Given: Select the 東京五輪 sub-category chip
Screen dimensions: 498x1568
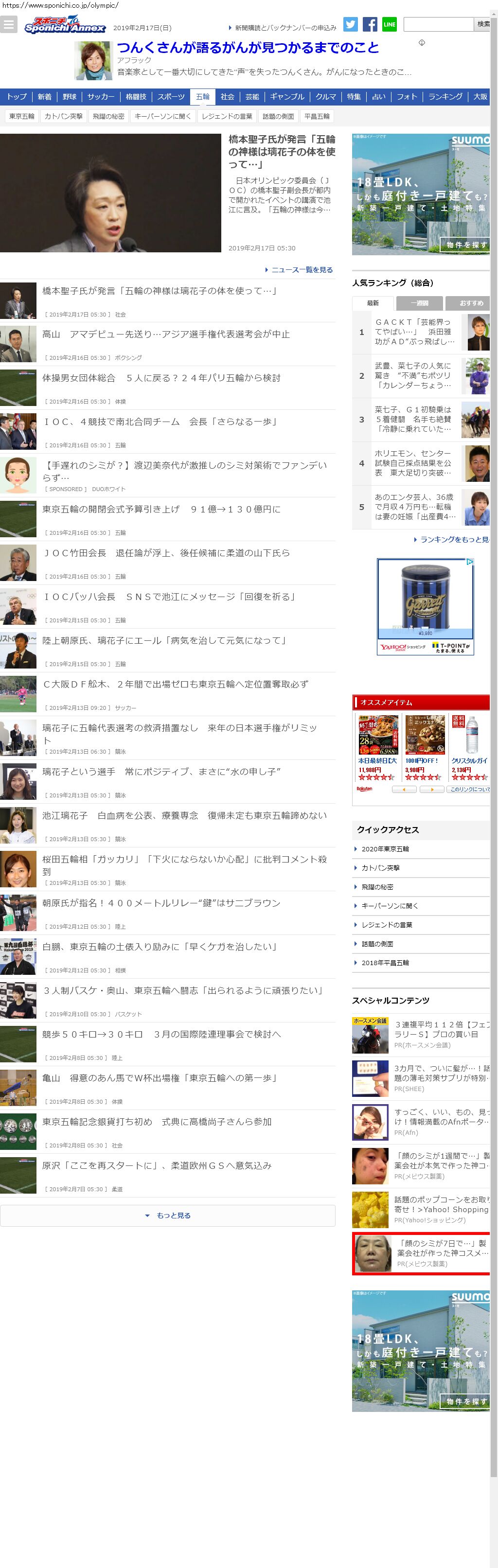Looking at the screenshot, I should [22, 116].
